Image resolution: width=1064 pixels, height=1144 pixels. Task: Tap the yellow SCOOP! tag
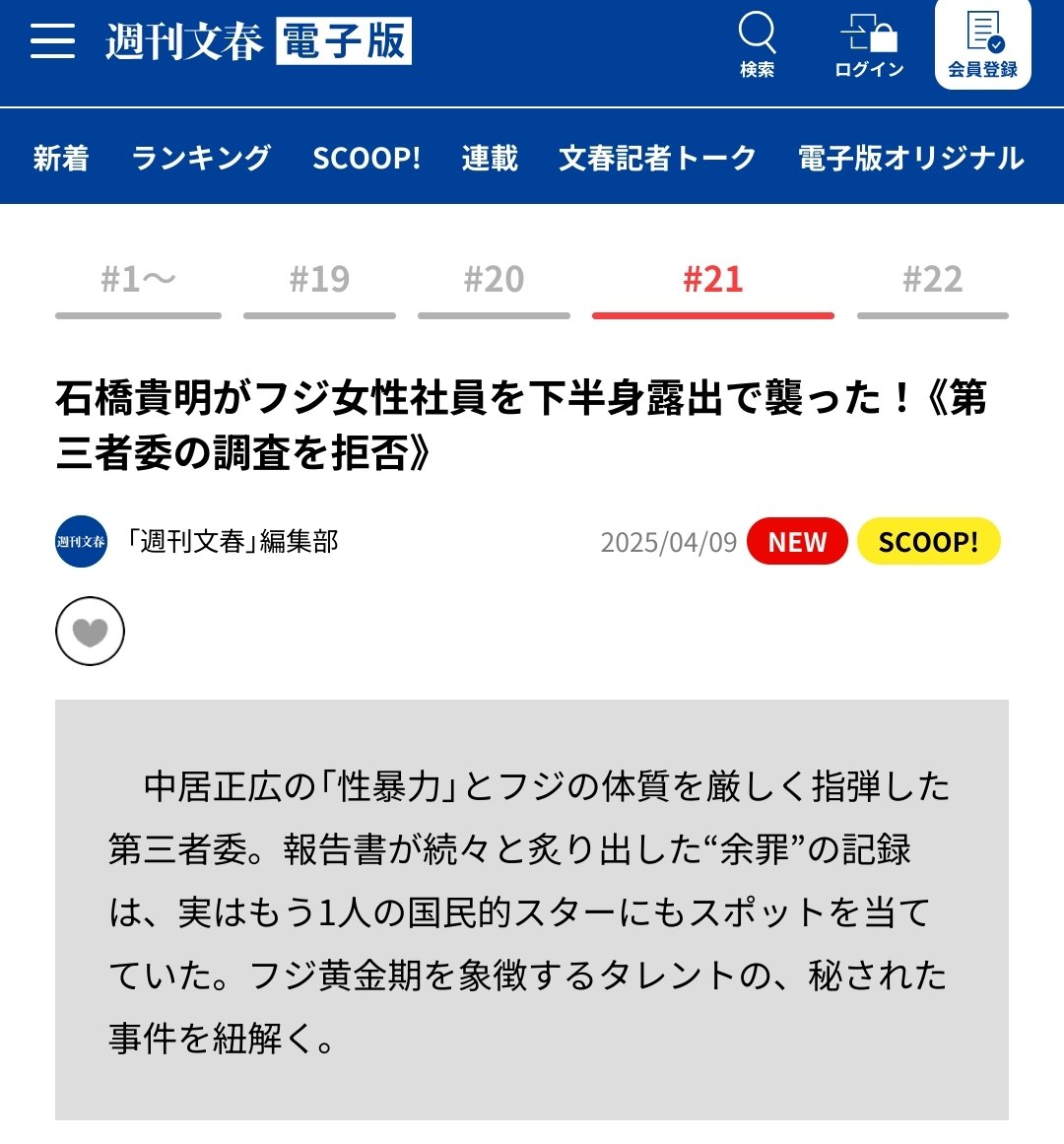click(928, 542)
